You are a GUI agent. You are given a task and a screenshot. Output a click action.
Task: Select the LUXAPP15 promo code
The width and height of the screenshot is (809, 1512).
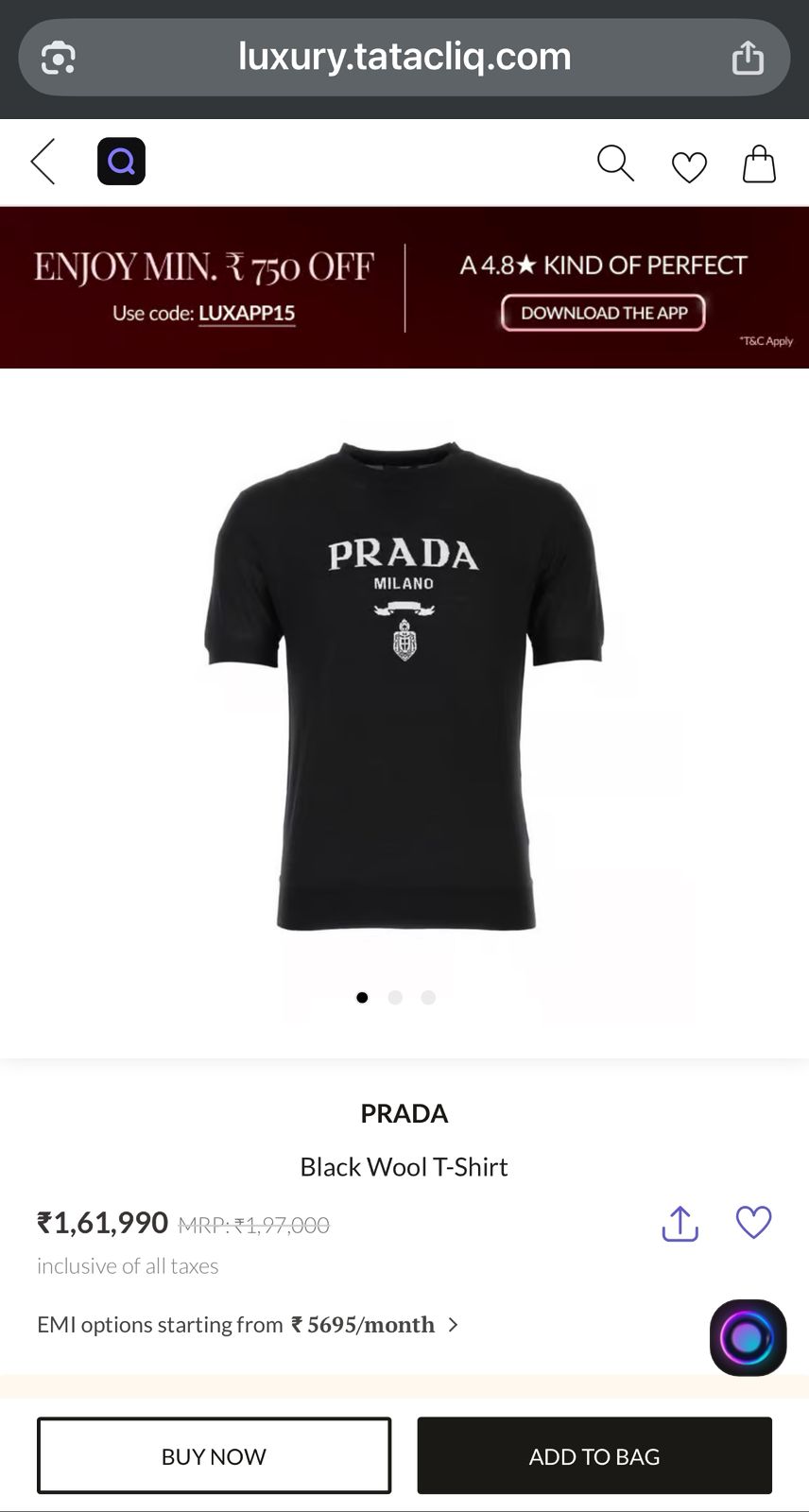[x=250, y=310]
